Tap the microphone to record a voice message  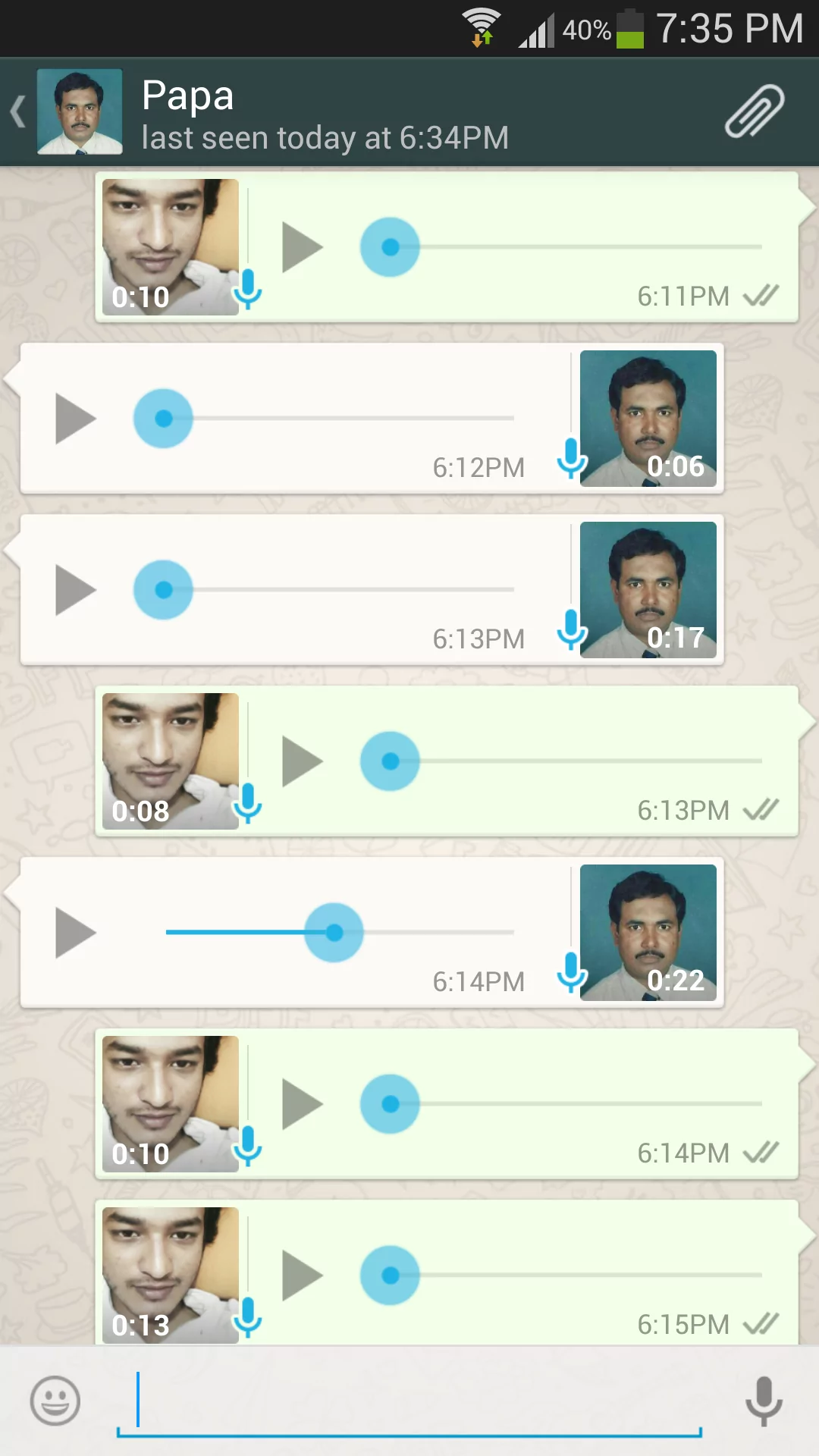pyautogui.click(x=764, y=1401)
